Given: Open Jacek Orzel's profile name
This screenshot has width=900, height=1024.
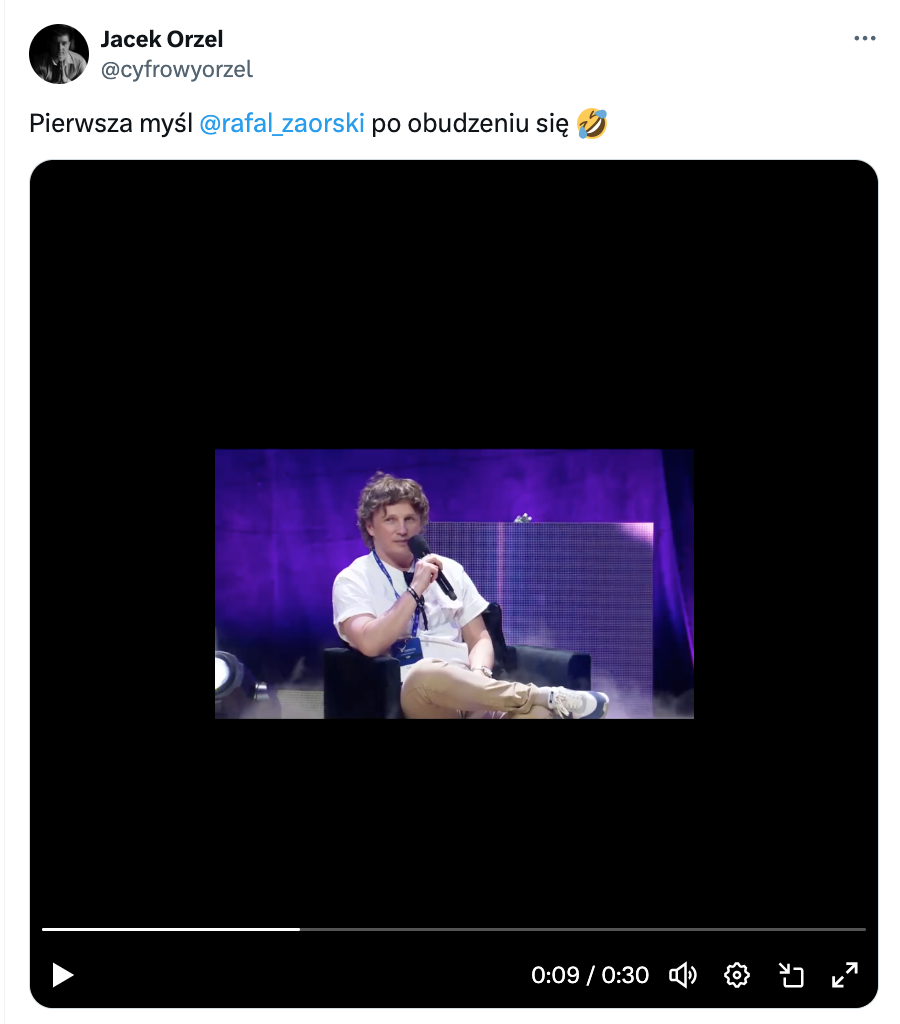Looking at the screenshot, I should [162, 40].
